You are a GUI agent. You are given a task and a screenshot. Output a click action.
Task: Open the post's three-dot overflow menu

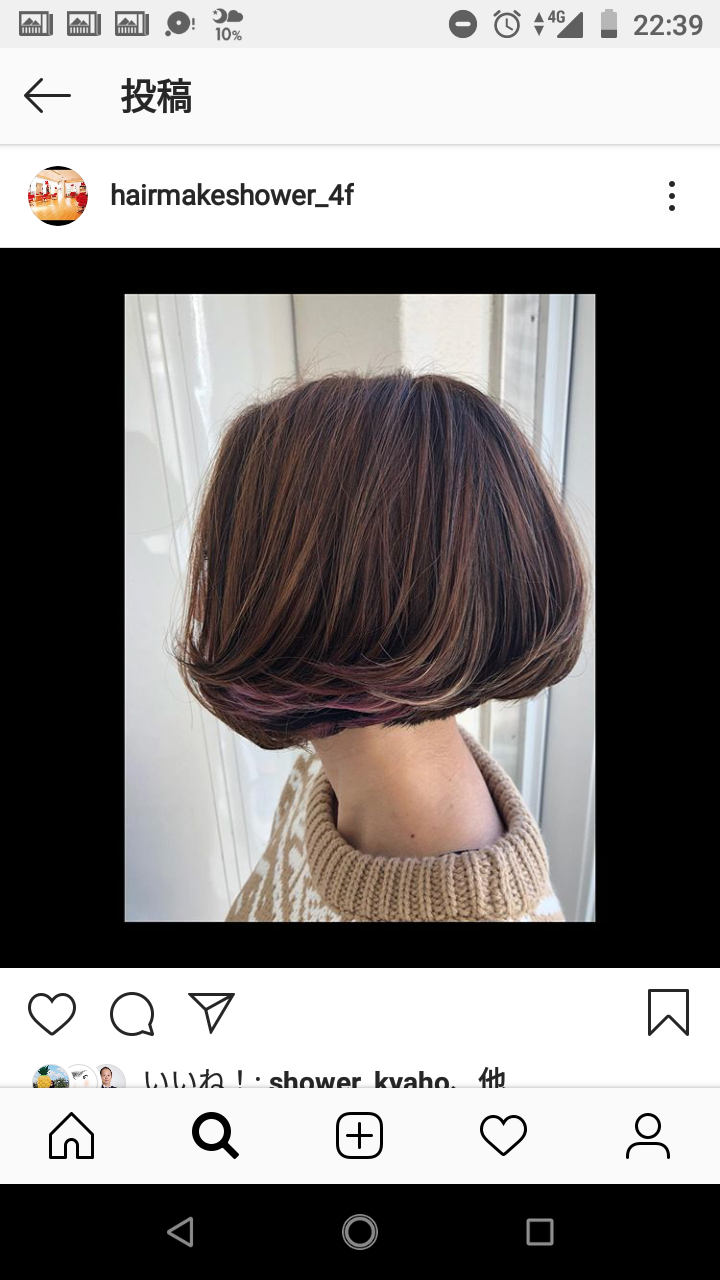coord(672,196)
